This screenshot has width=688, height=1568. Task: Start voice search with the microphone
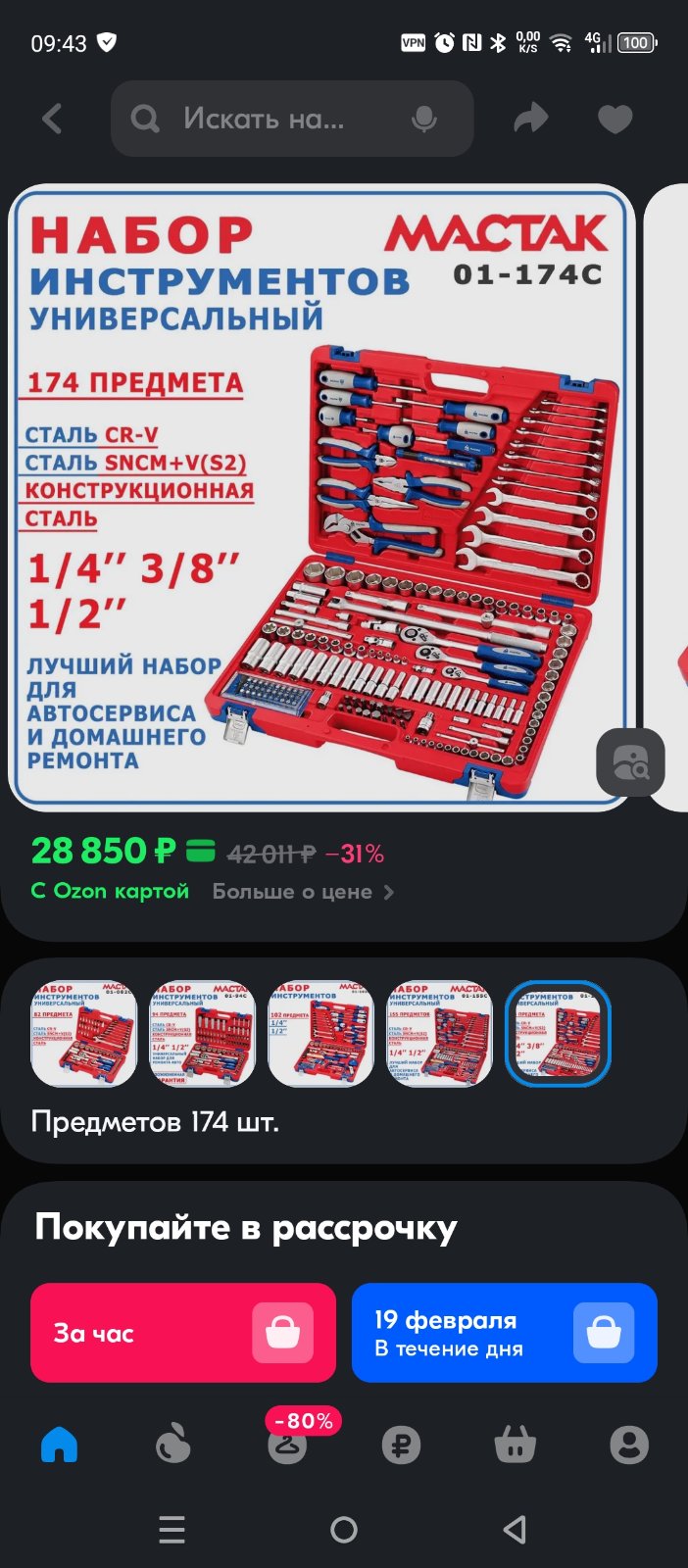tap(424, 120)
